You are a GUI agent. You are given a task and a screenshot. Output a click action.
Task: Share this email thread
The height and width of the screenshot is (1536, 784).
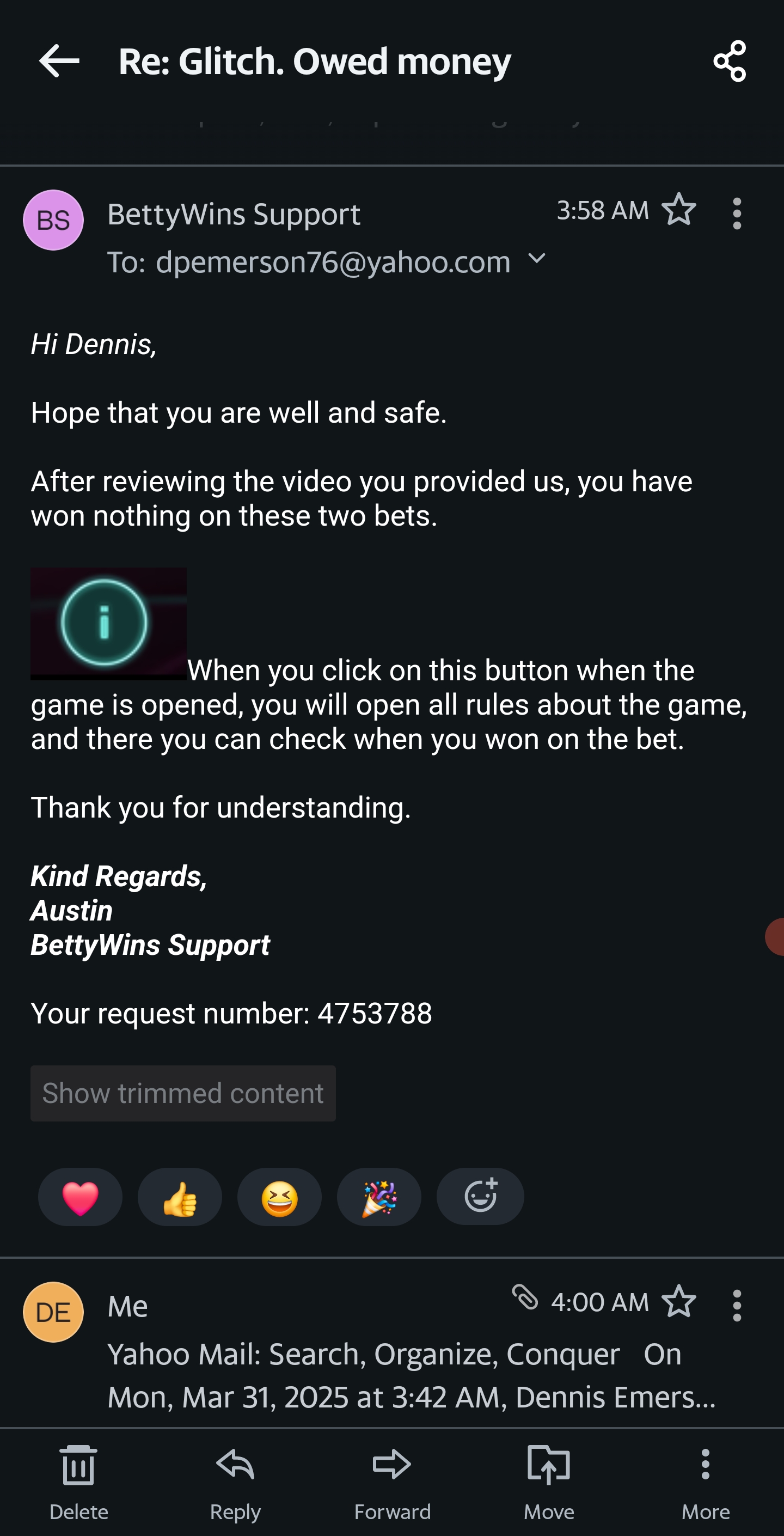(x=729, y=61)
